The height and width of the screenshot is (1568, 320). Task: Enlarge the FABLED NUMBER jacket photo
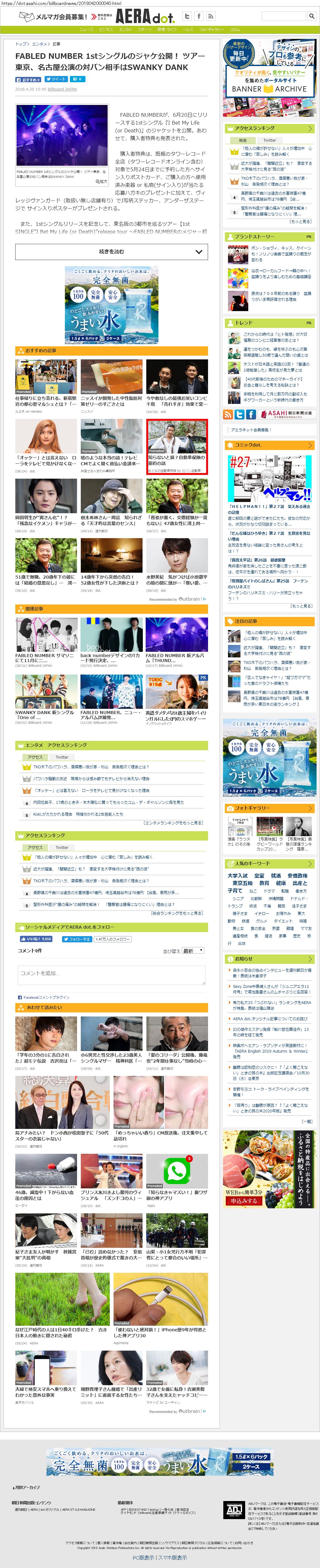(101, 181)
